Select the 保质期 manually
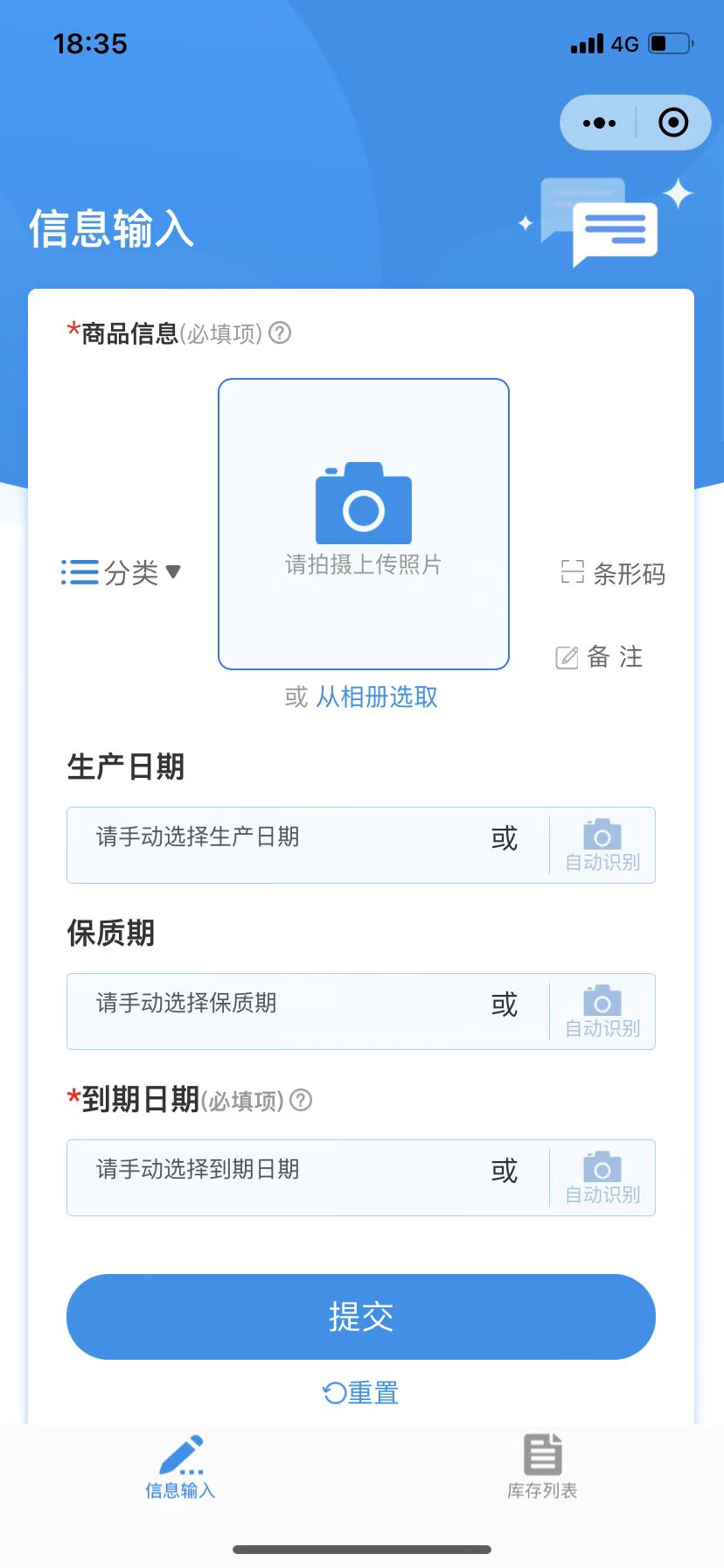The width and height of the screenshot is (724, 1568). [280, 1004]
